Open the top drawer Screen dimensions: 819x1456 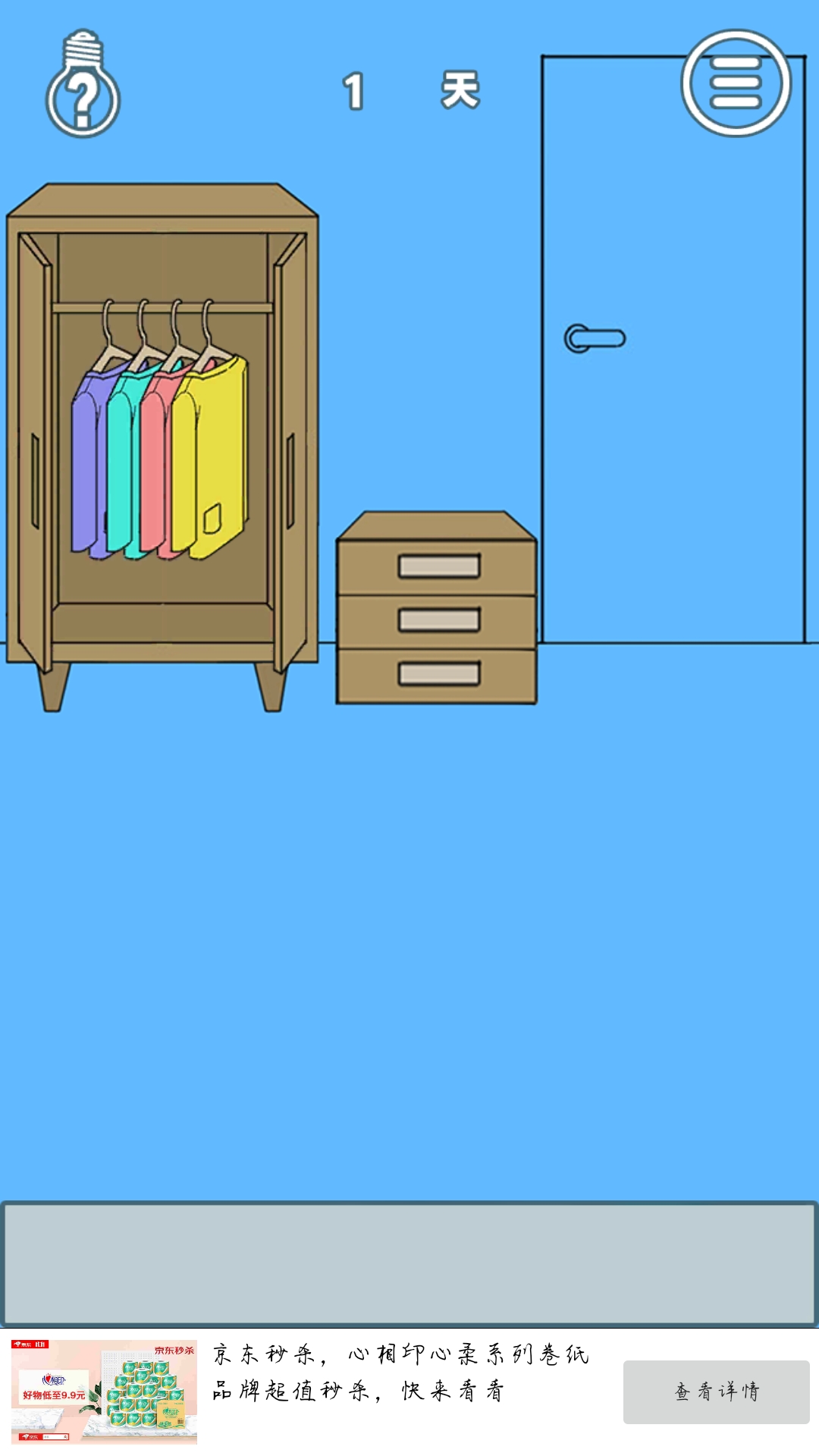coord(439,566)
